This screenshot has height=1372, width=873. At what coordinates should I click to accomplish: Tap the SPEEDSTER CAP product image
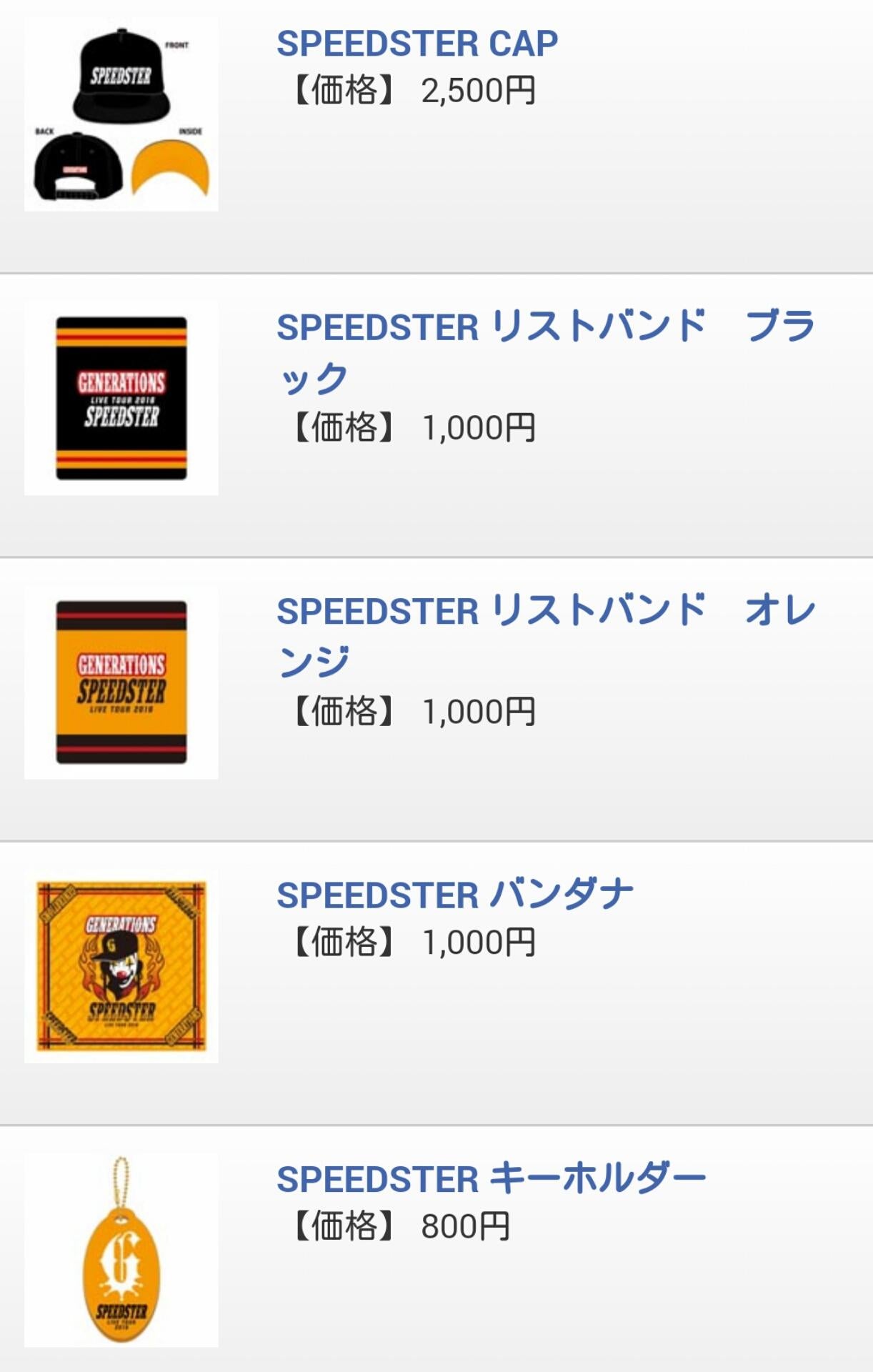(x=121, y=114)
